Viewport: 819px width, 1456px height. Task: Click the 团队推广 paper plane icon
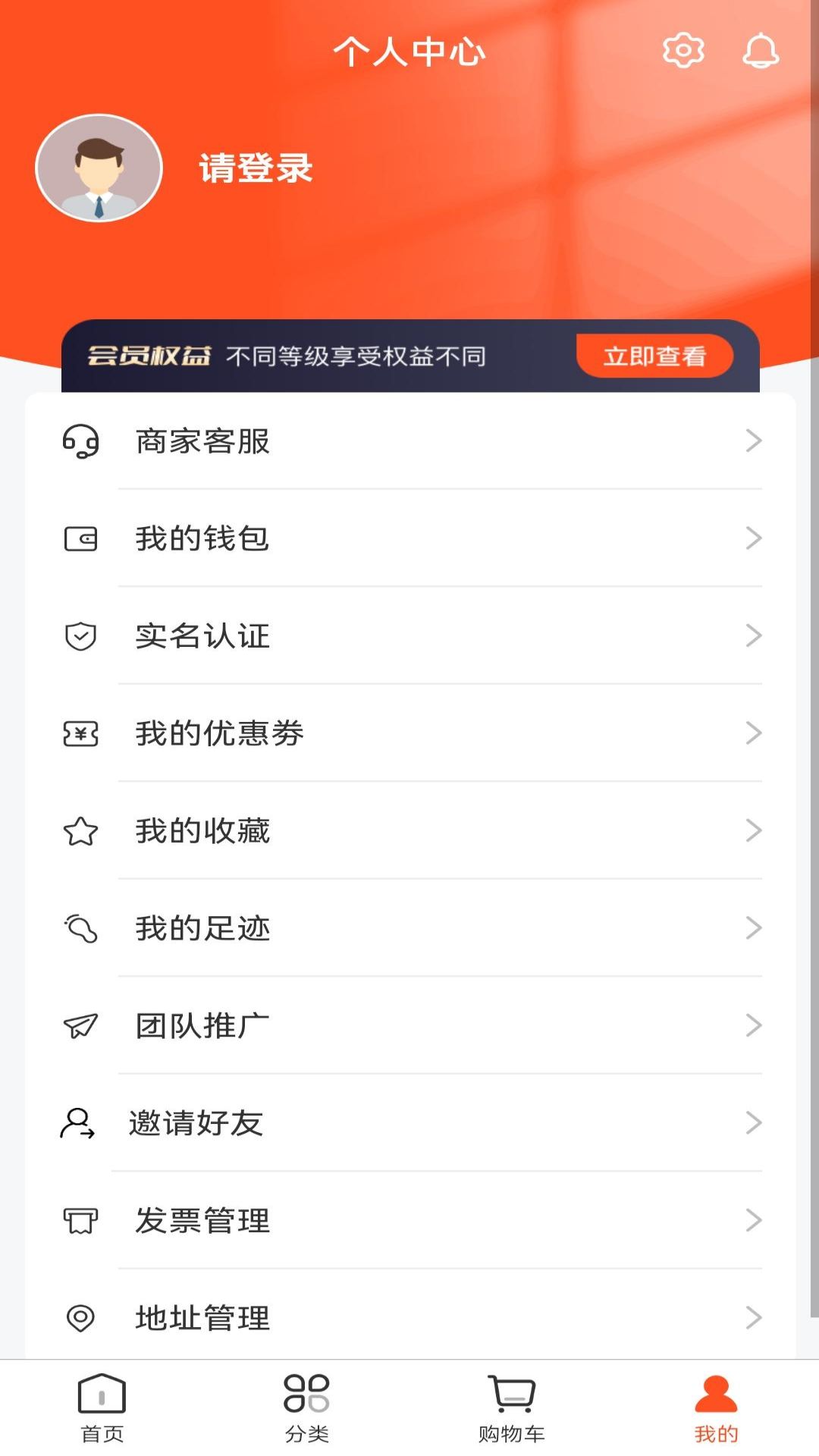point(81,1025)
